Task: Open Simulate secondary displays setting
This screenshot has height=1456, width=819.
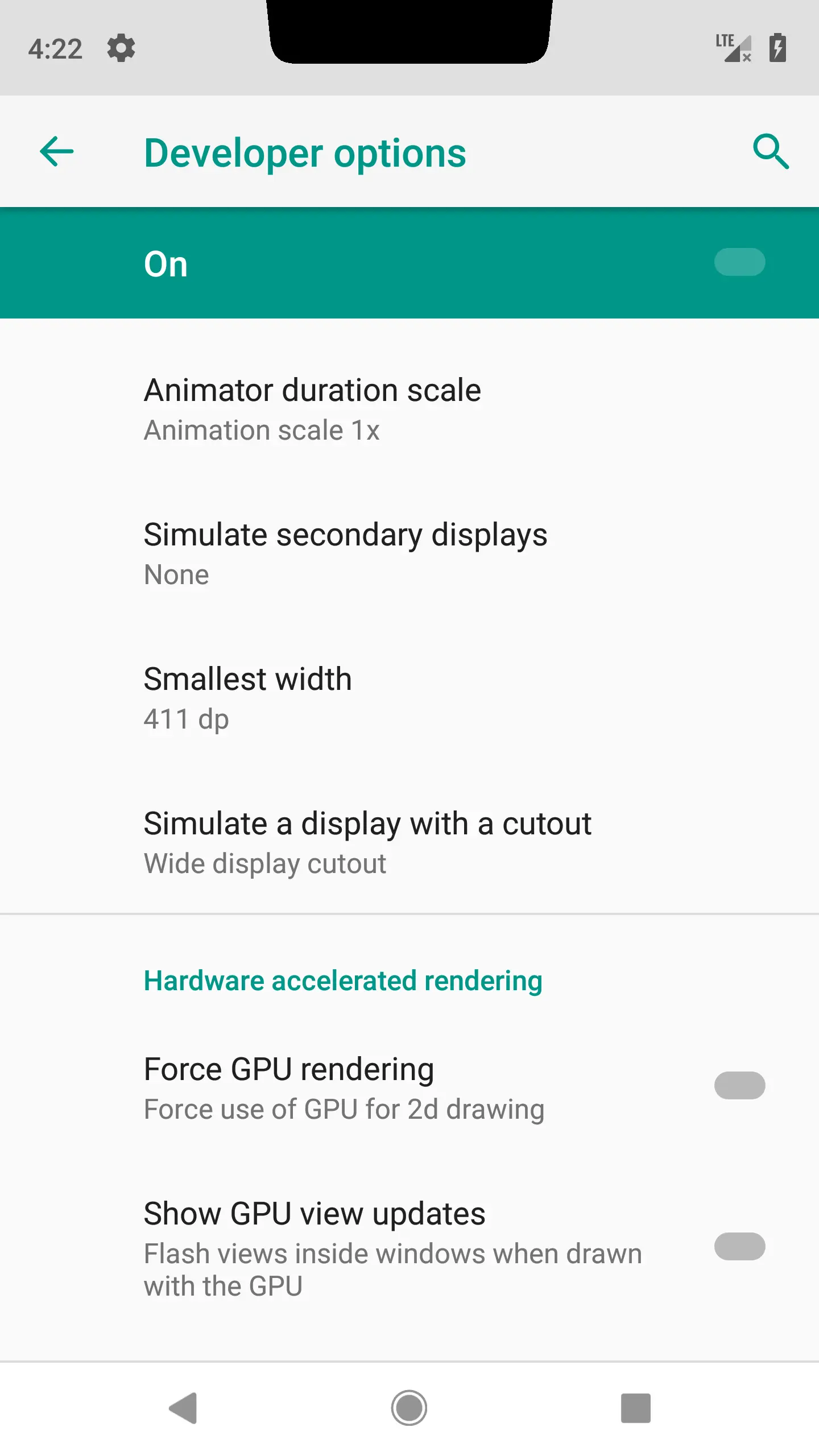Action: (x=345, y=553)
